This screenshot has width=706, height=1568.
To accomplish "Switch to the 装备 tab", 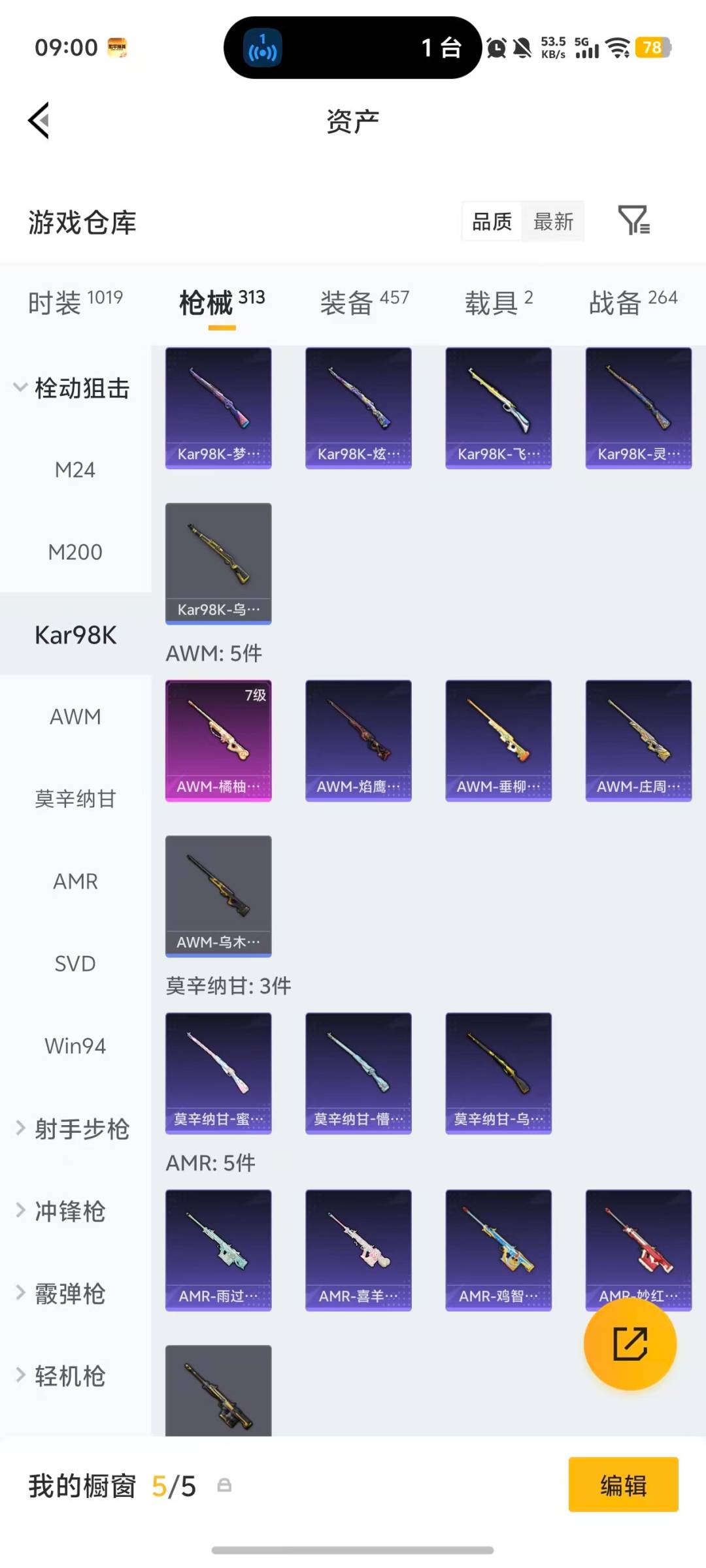I will (x=364, y=303).
